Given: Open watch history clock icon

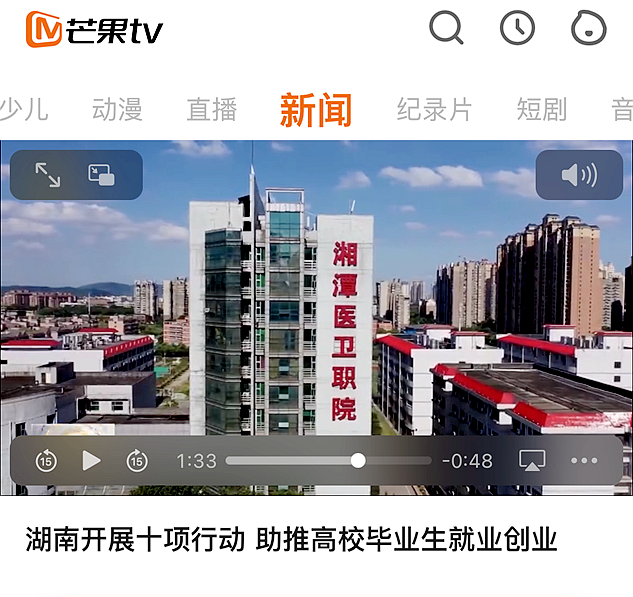Looking at the screenshot, I should point(517,28).
